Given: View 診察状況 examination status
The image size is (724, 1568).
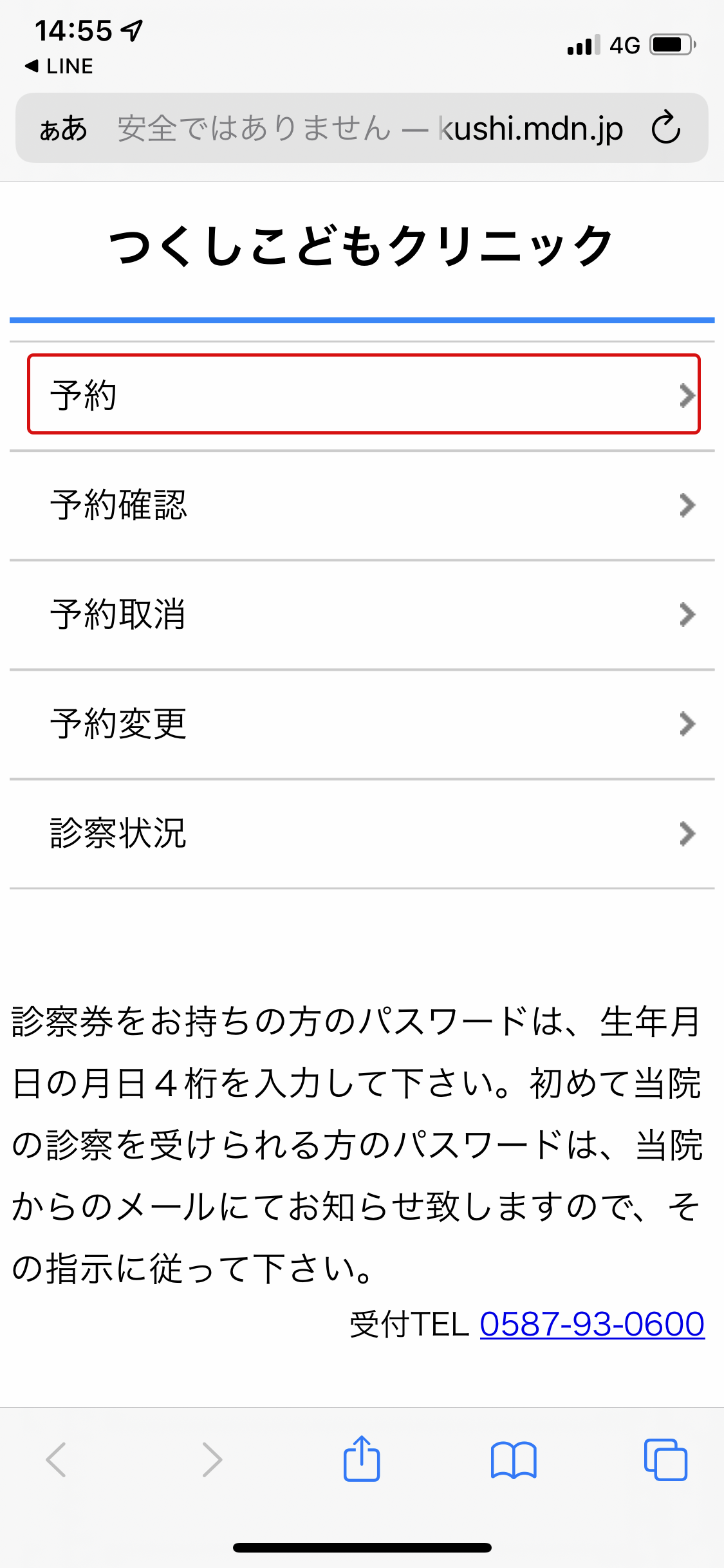Looking at the screenshot, I should tap(363, 834).
